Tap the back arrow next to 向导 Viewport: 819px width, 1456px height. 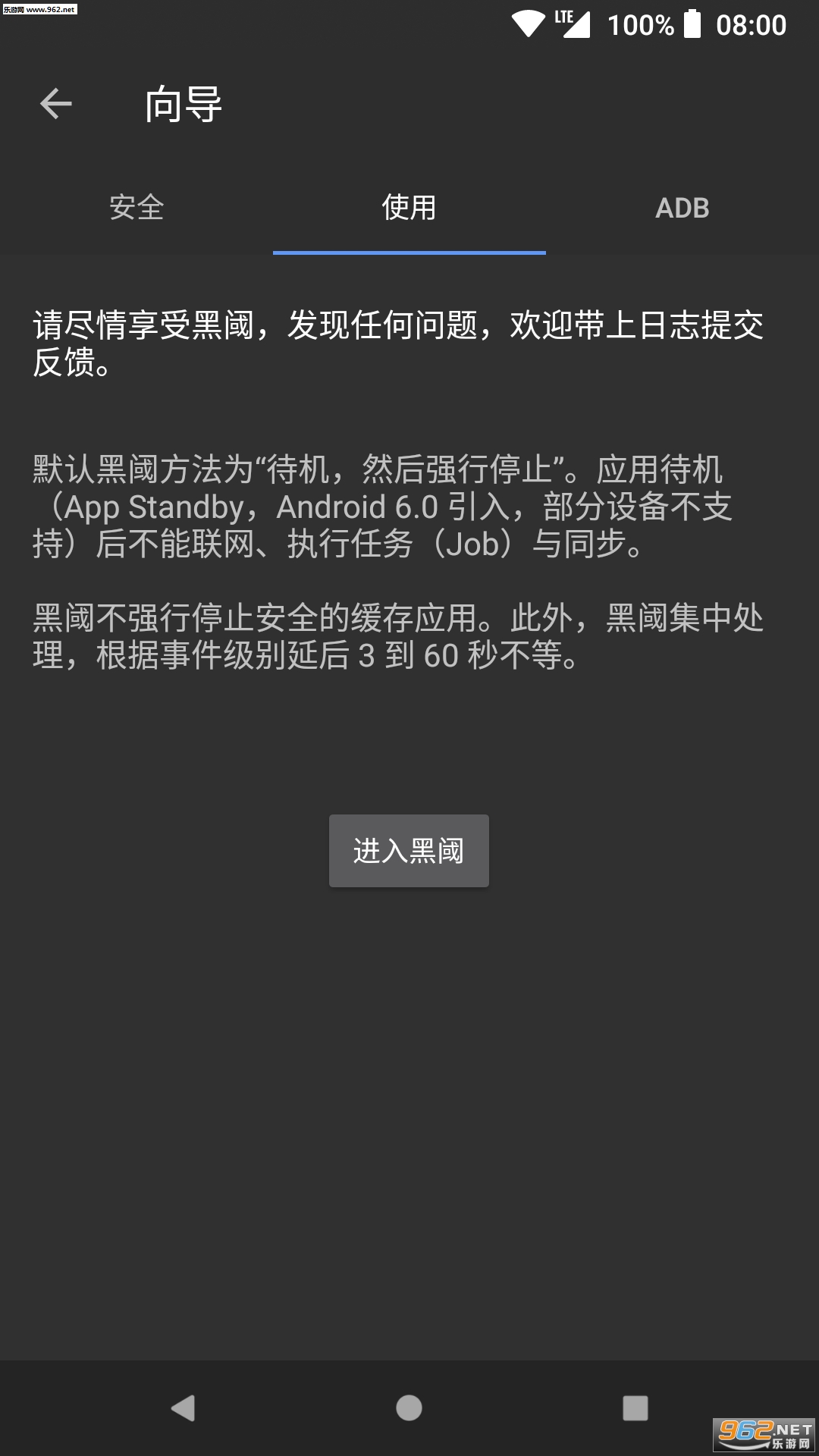coord(55,104)
